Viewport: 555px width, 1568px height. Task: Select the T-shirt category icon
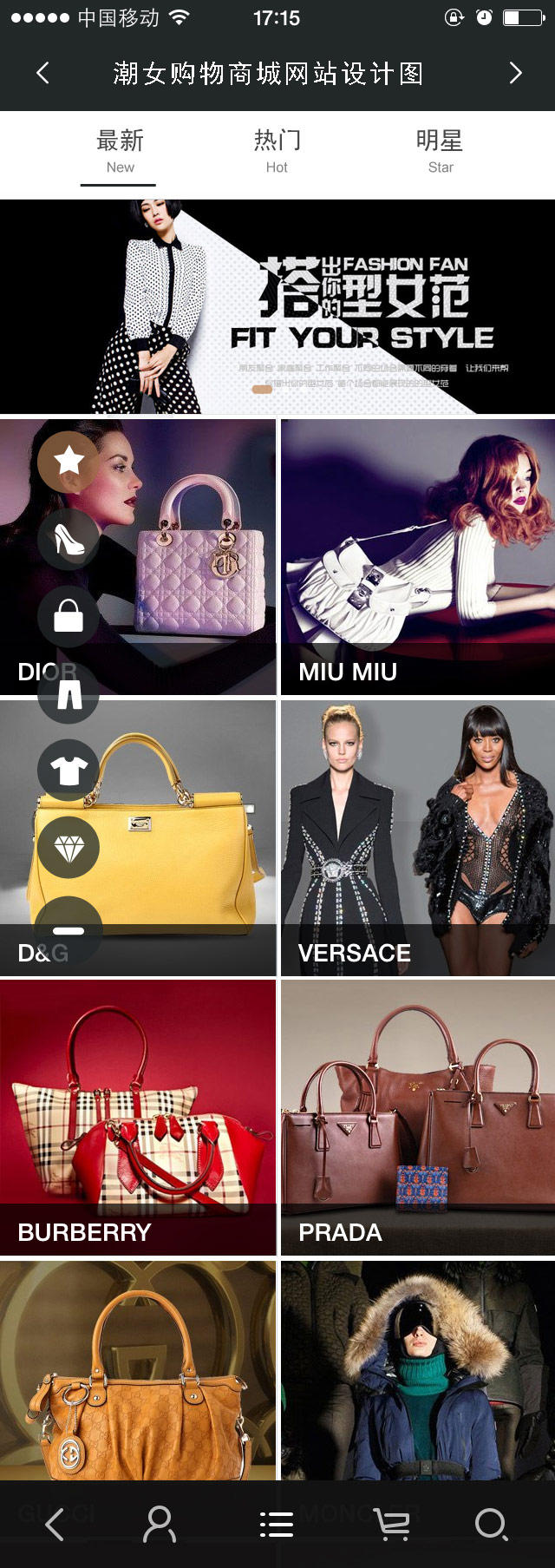[x=69, y=770]
